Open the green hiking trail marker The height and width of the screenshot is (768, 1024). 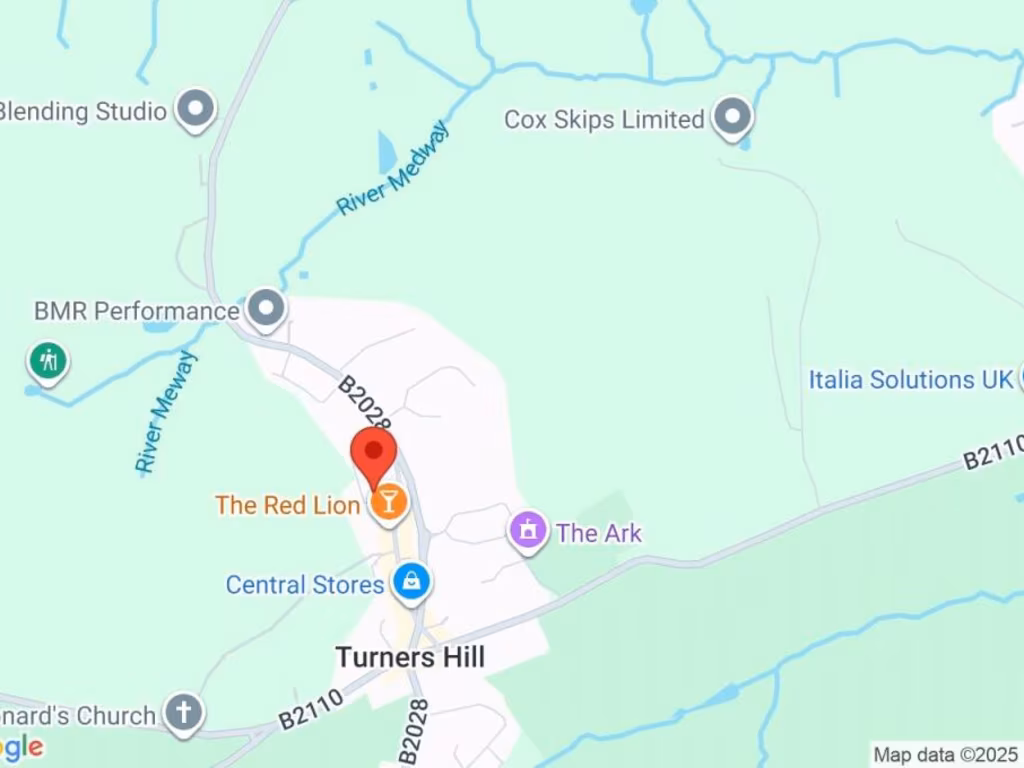(47, 360)
